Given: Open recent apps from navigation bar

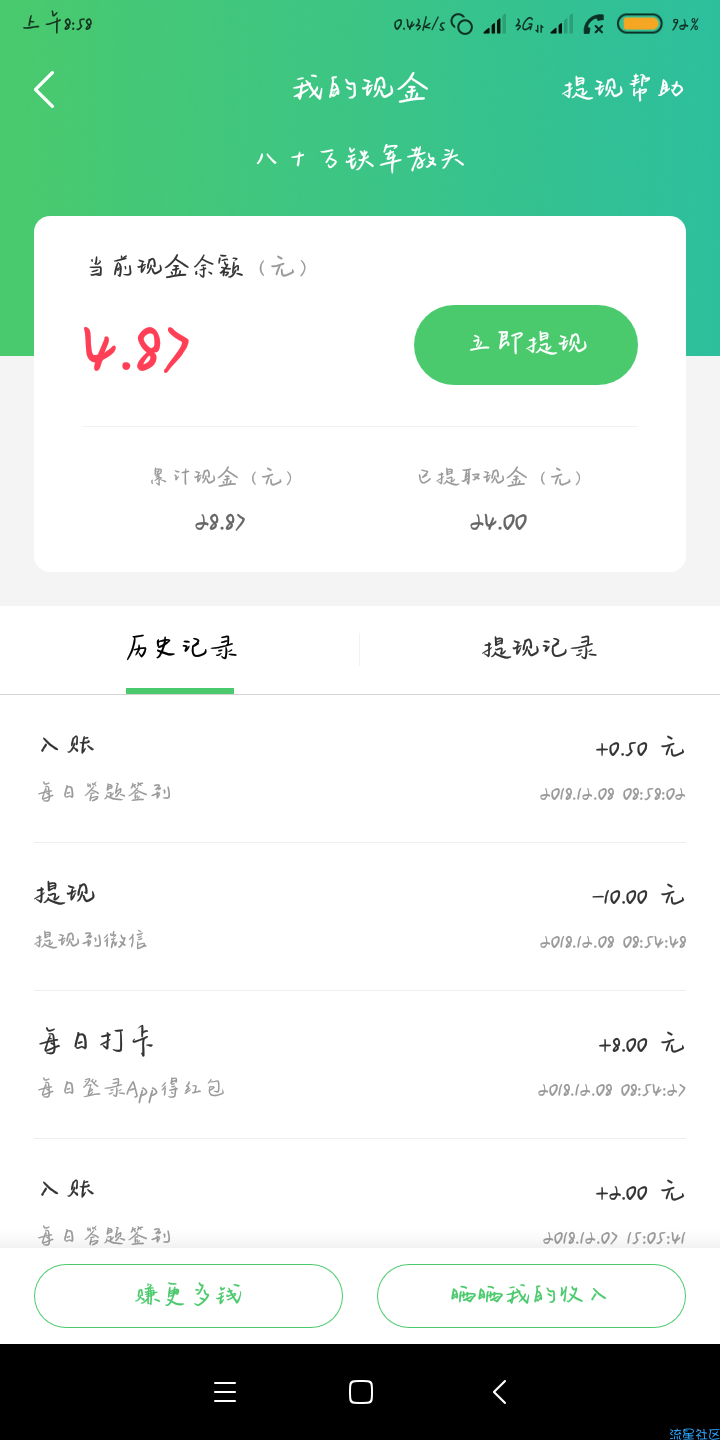Looking at the screenshot, I should point(225,1392).
